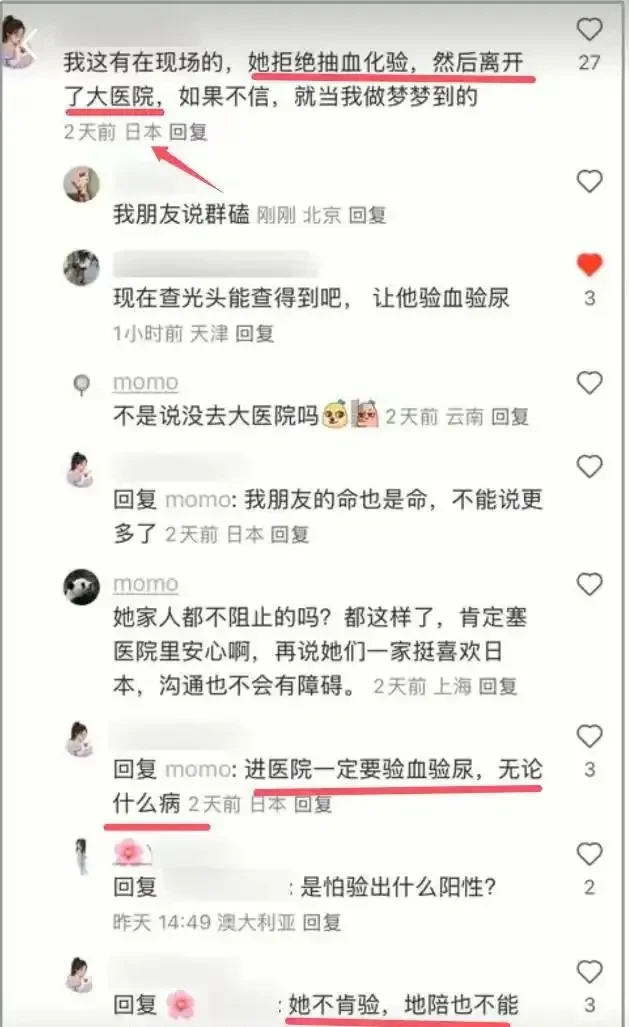Like momo's comment 不是说没去大医院吗
629x1027 pixels.
590,382
